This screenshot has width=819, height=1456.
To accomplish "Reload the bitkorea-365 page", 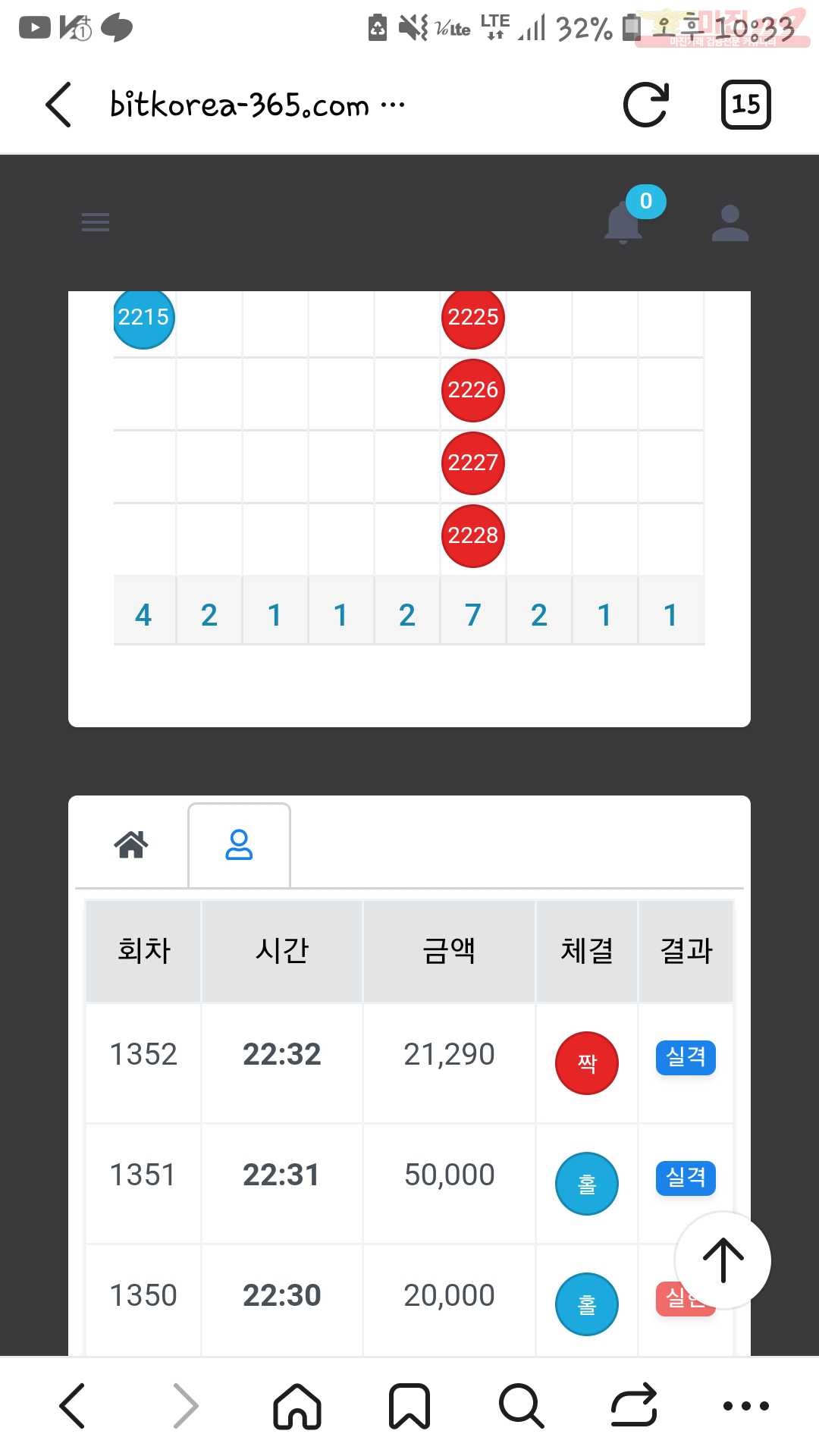I will pyautogui.click(x=645, y=105).
